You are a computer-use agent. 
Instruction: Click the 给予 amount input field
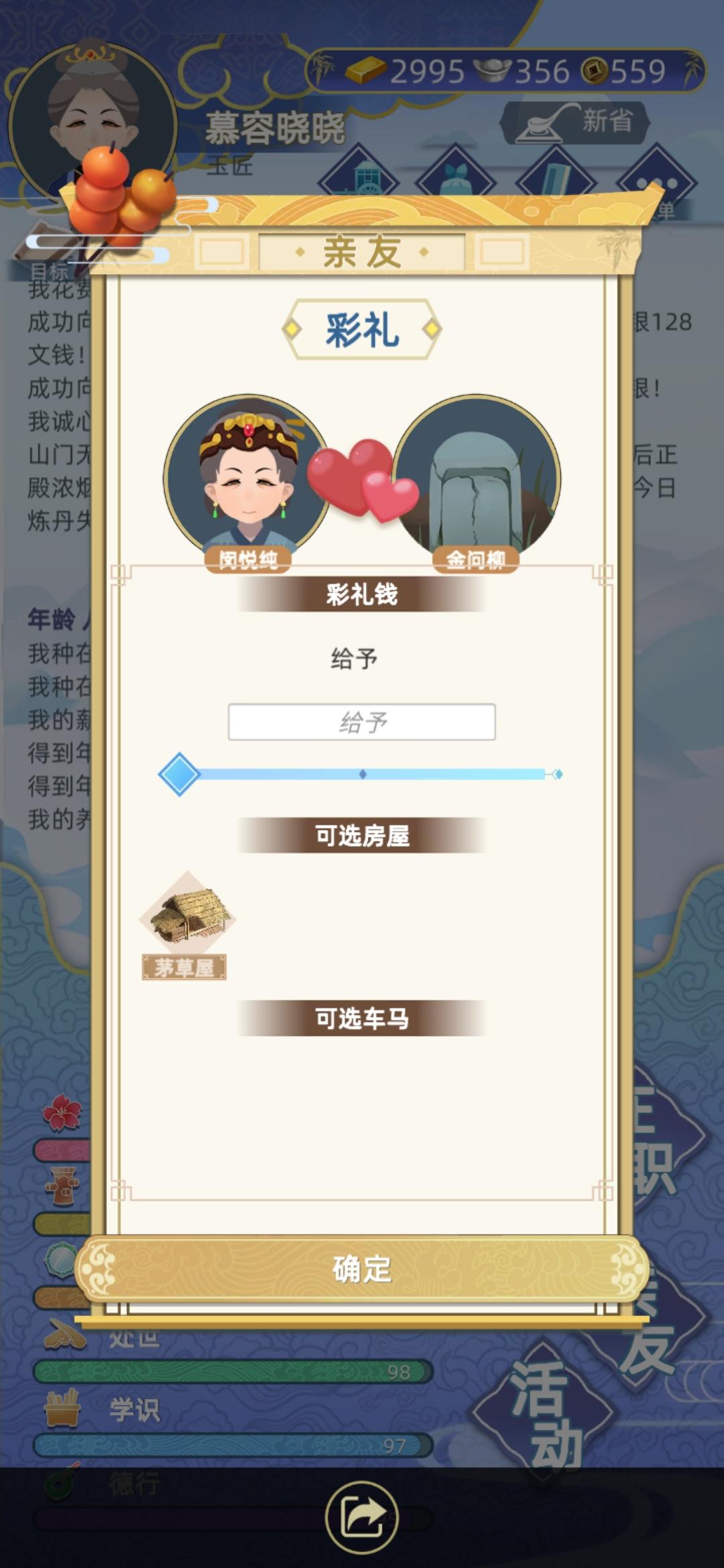[362, 720]
